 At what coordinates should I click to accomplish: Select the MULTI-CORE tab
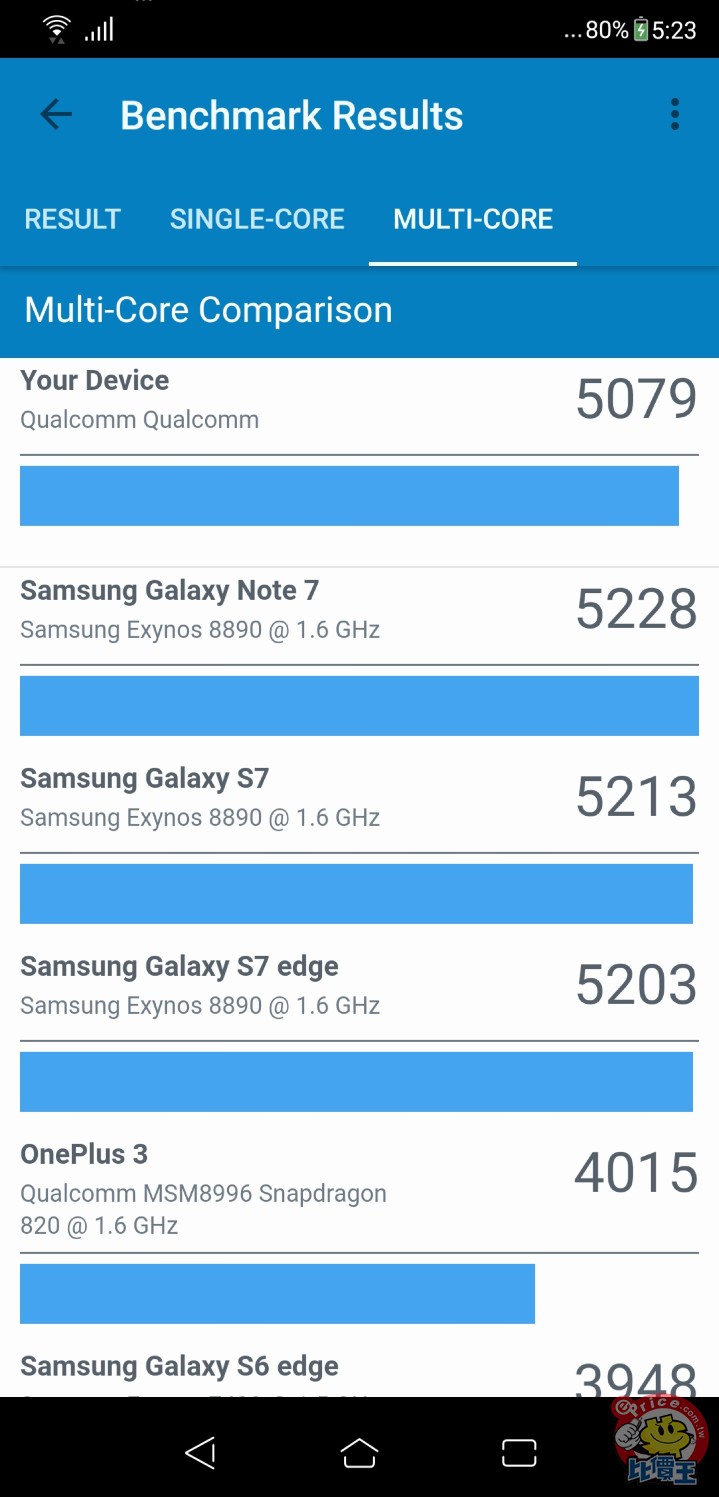[x=473, y=219]
